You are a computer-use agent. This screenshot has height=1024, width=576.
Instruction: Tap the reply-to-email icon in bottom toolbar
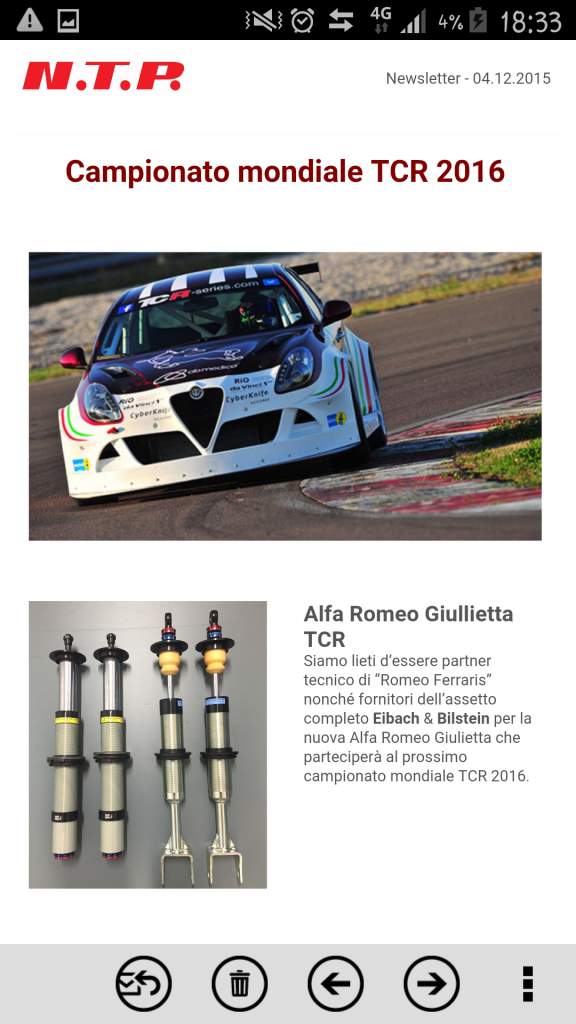(143, 983)
